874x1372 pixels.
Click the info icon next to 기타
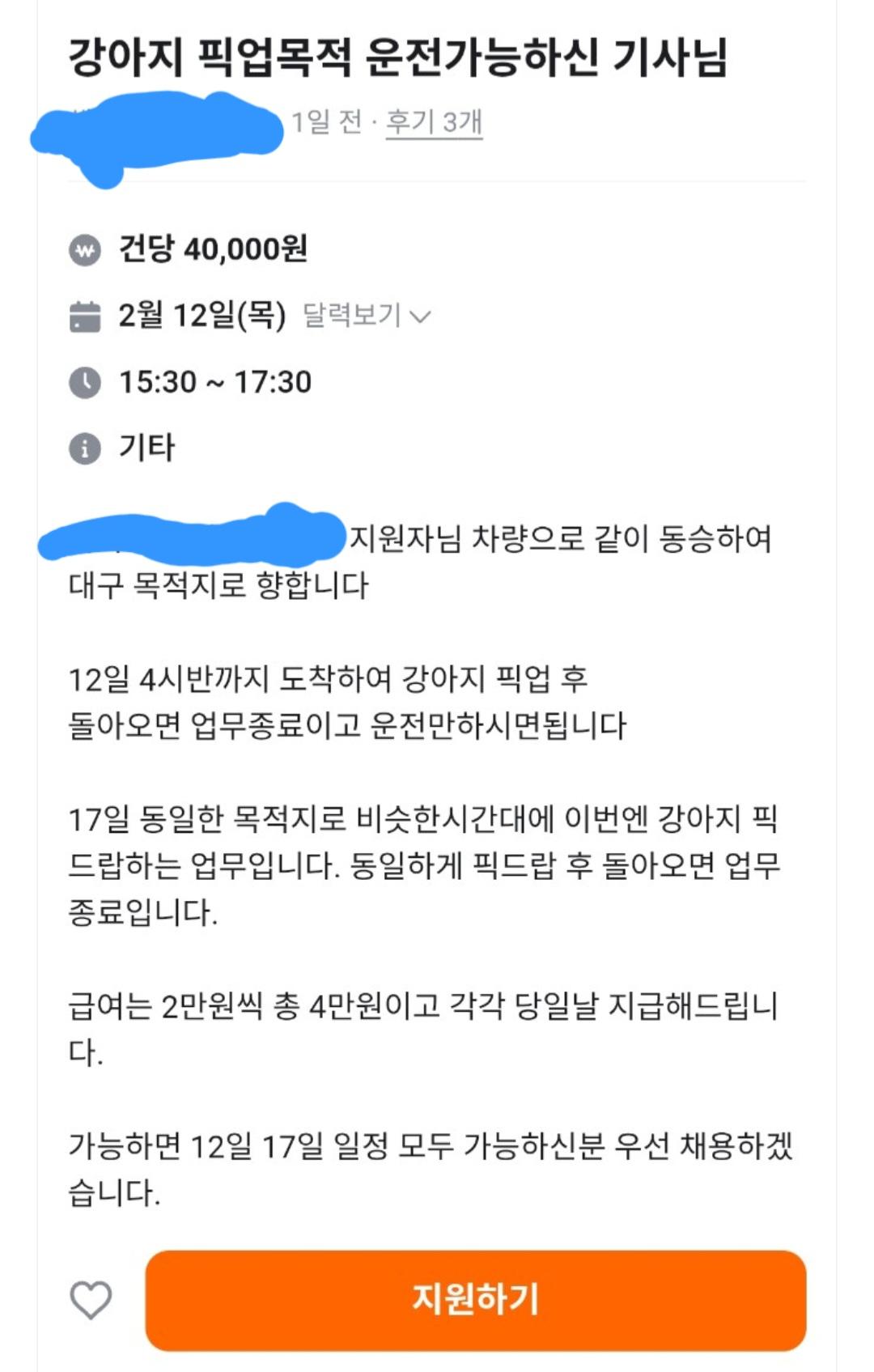point(87,446)
